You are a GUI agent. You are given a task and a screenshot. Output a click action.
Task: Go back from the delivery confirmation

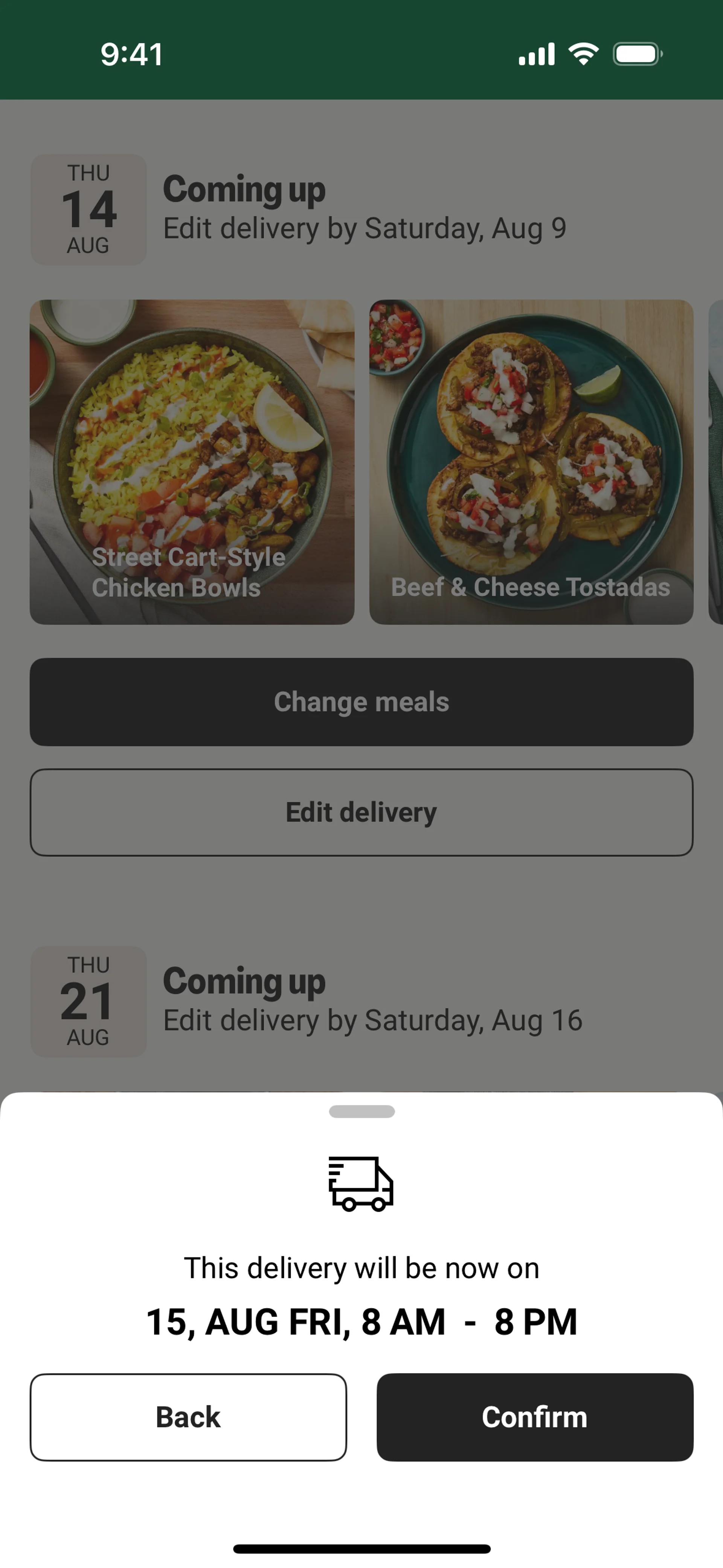pyautogui.click(x=188, y=1417)
